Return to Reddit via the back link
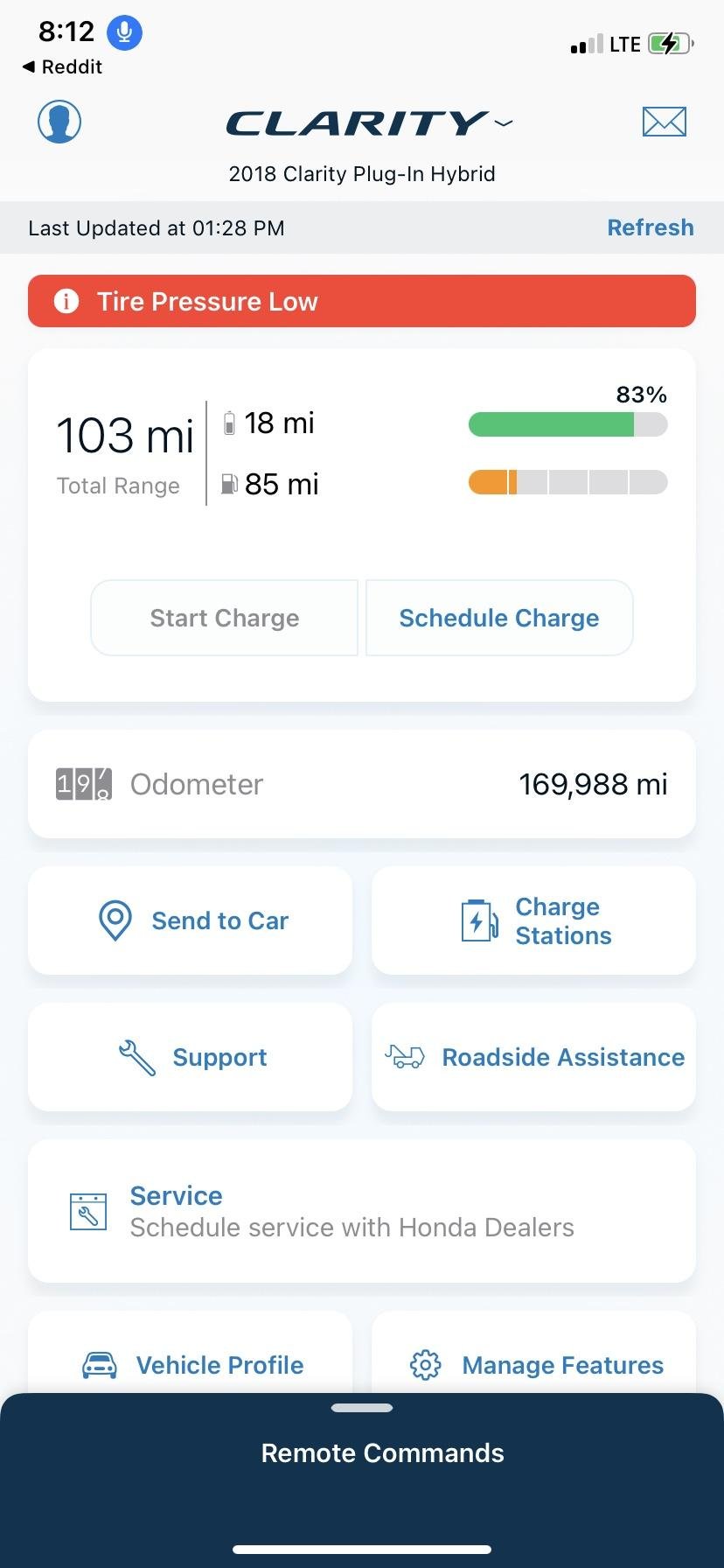This screenshot has height=1568, width=724. [61, 66]
